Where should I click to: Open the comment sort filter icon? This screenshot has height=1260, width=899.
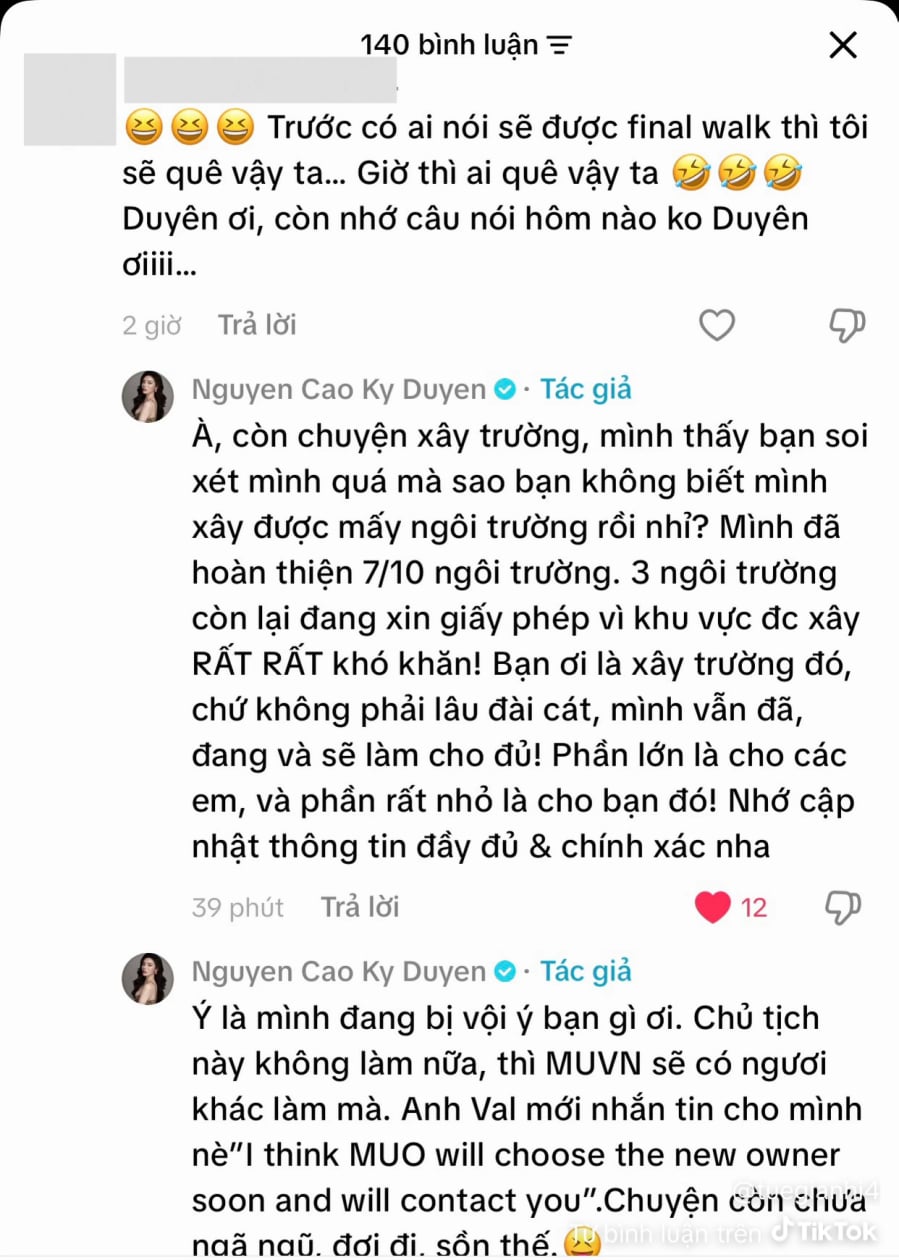(559, 45)
